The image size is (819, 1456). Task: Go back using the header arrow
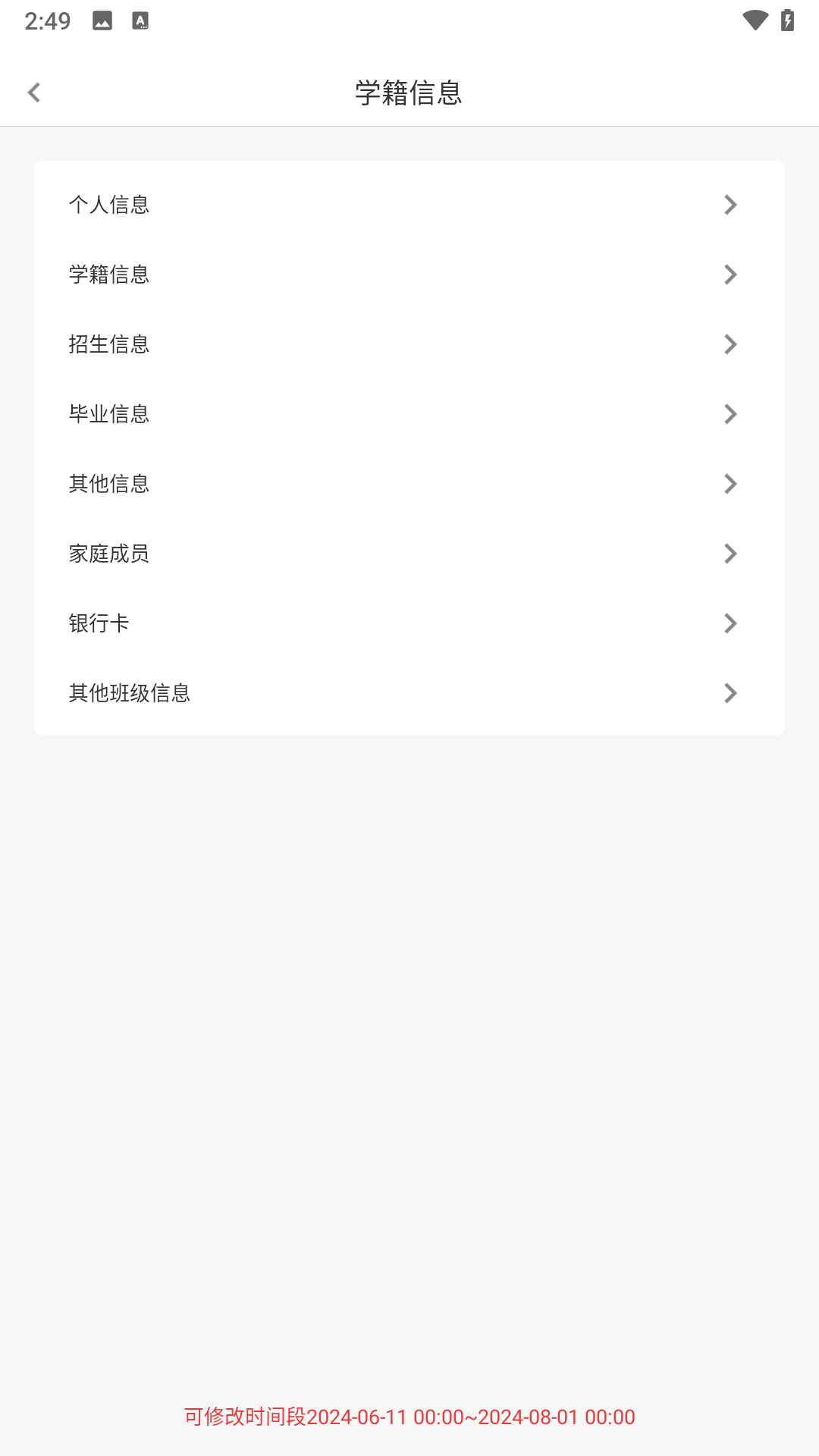pos(34,93)
